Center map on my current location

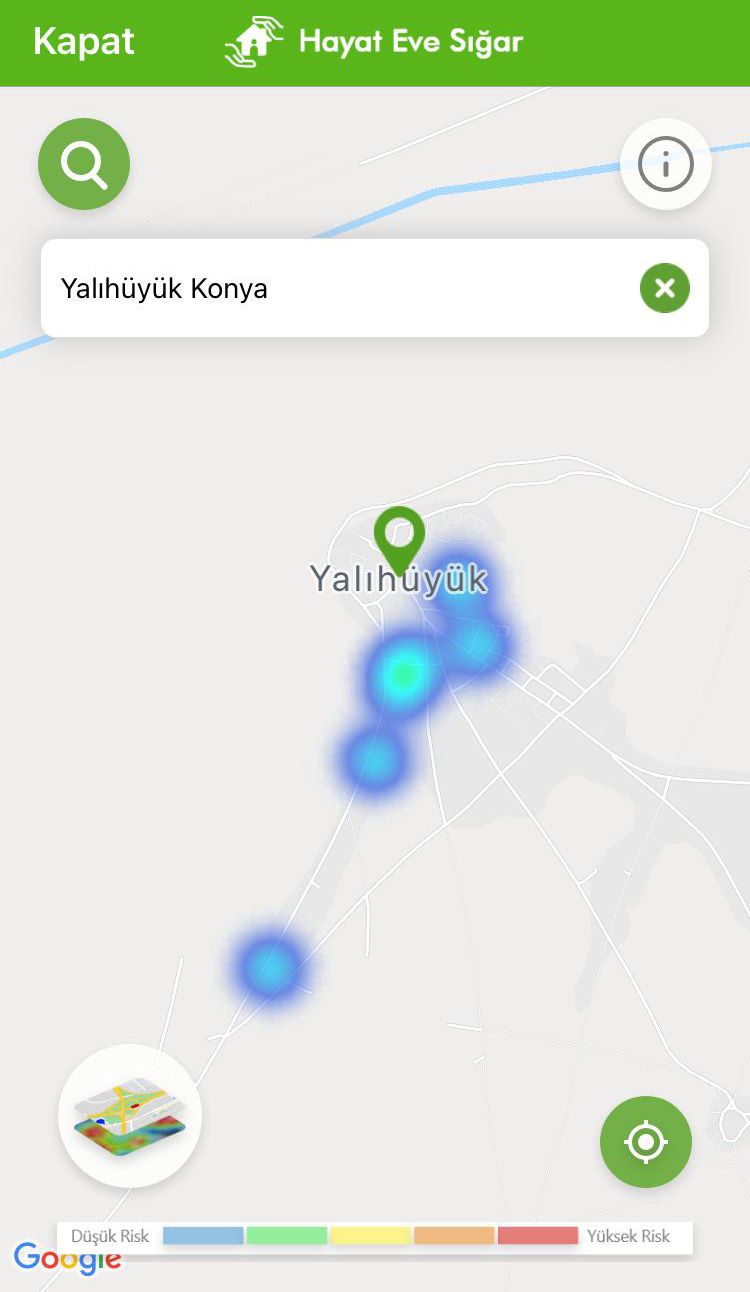coord(645,1141)
